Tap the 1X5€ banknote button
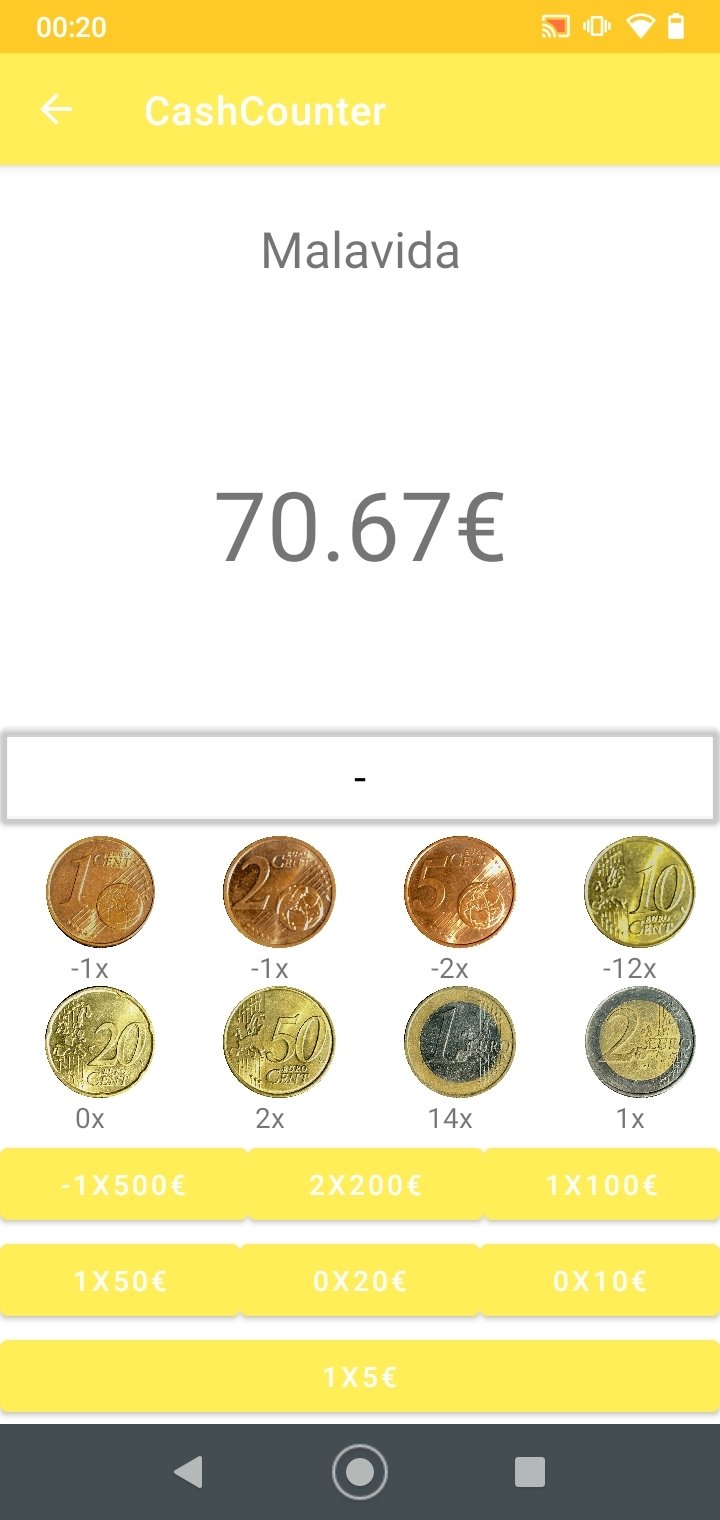 360,1377
